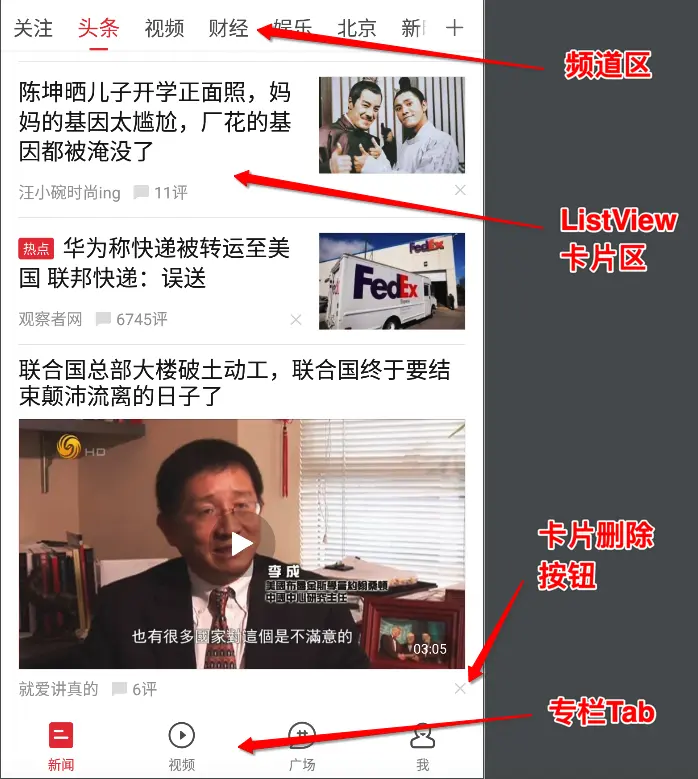Add a channel with the plus icon

454,28
